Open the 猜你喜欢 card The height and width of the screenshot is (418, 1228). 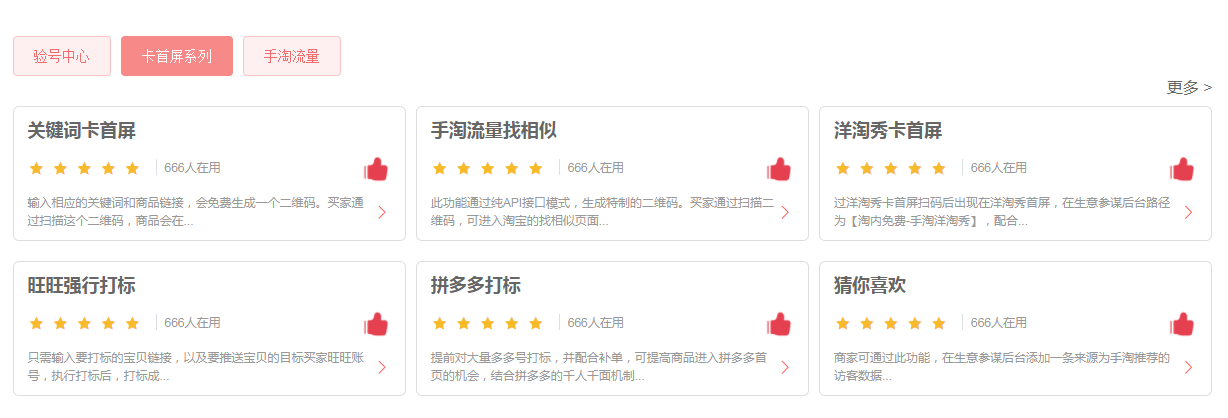[870, 286]
